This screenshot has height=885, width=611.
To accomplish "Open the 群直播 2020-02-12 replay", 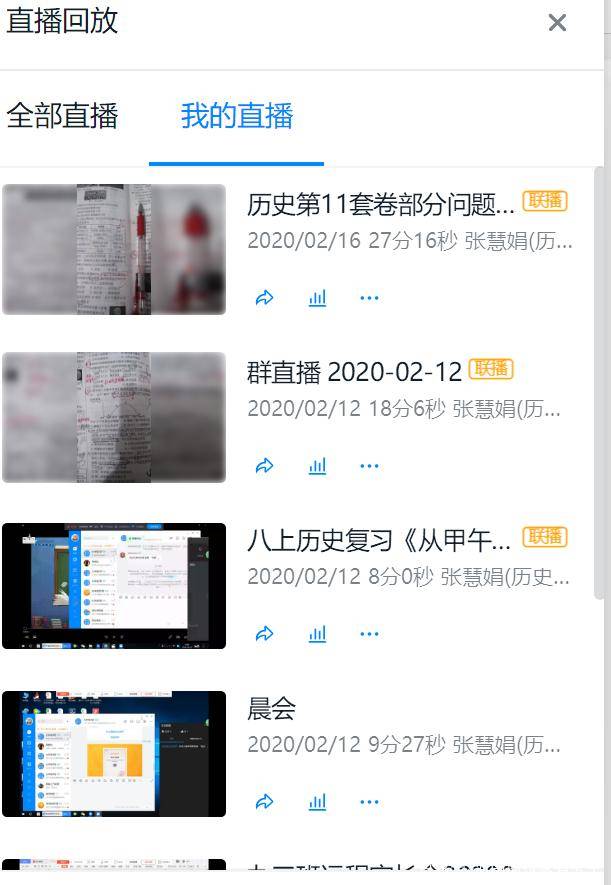I will (x=114, y=417).
